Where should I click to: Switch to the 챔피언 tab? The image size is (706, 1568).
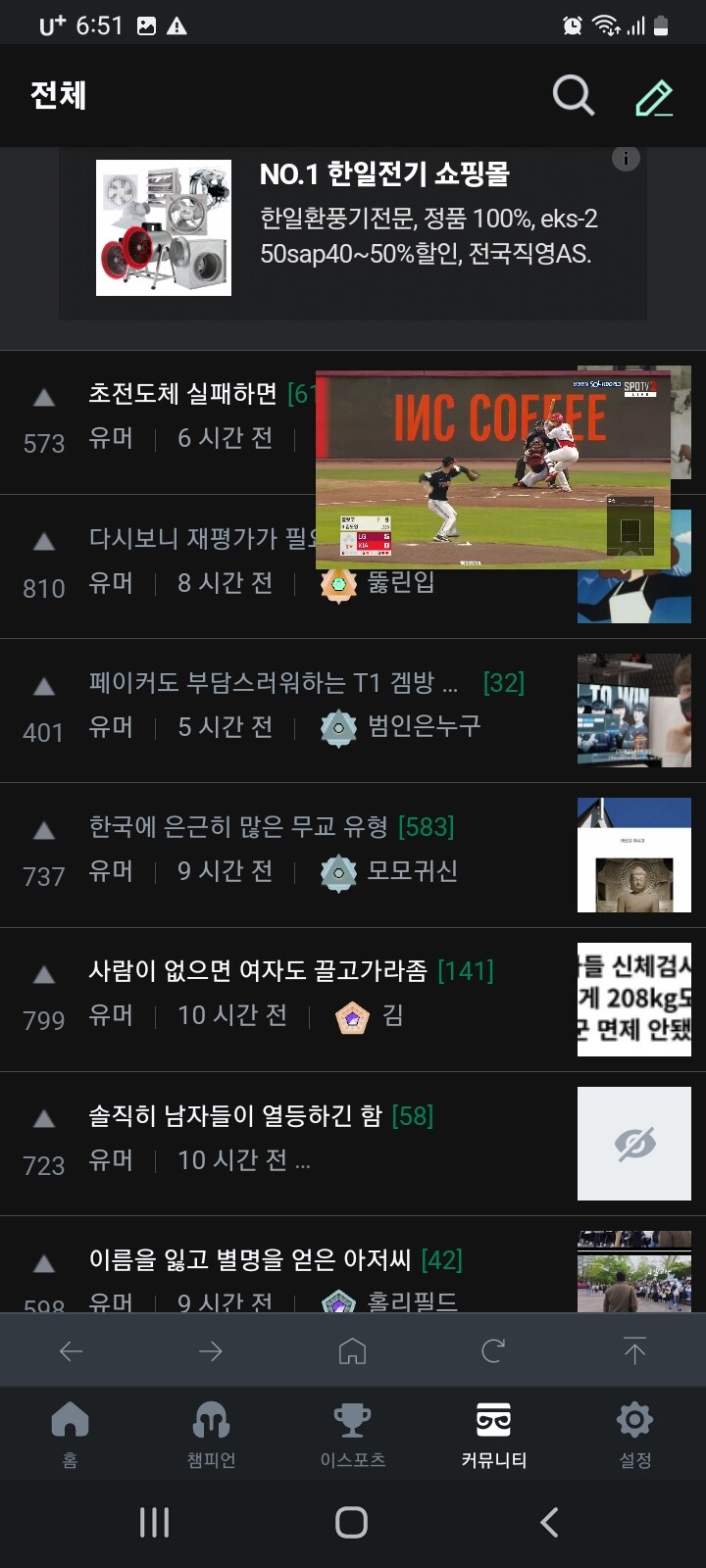click(x=212, y=1433)
